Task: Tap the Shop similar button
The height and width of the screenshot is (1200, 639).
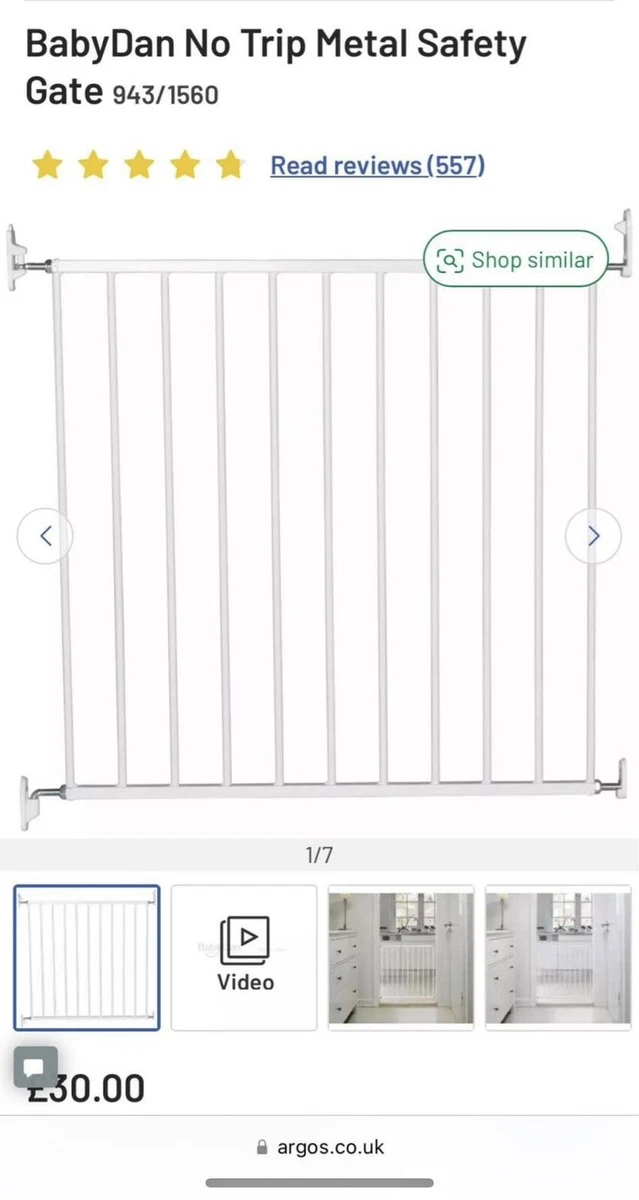Action: [515, 260]
